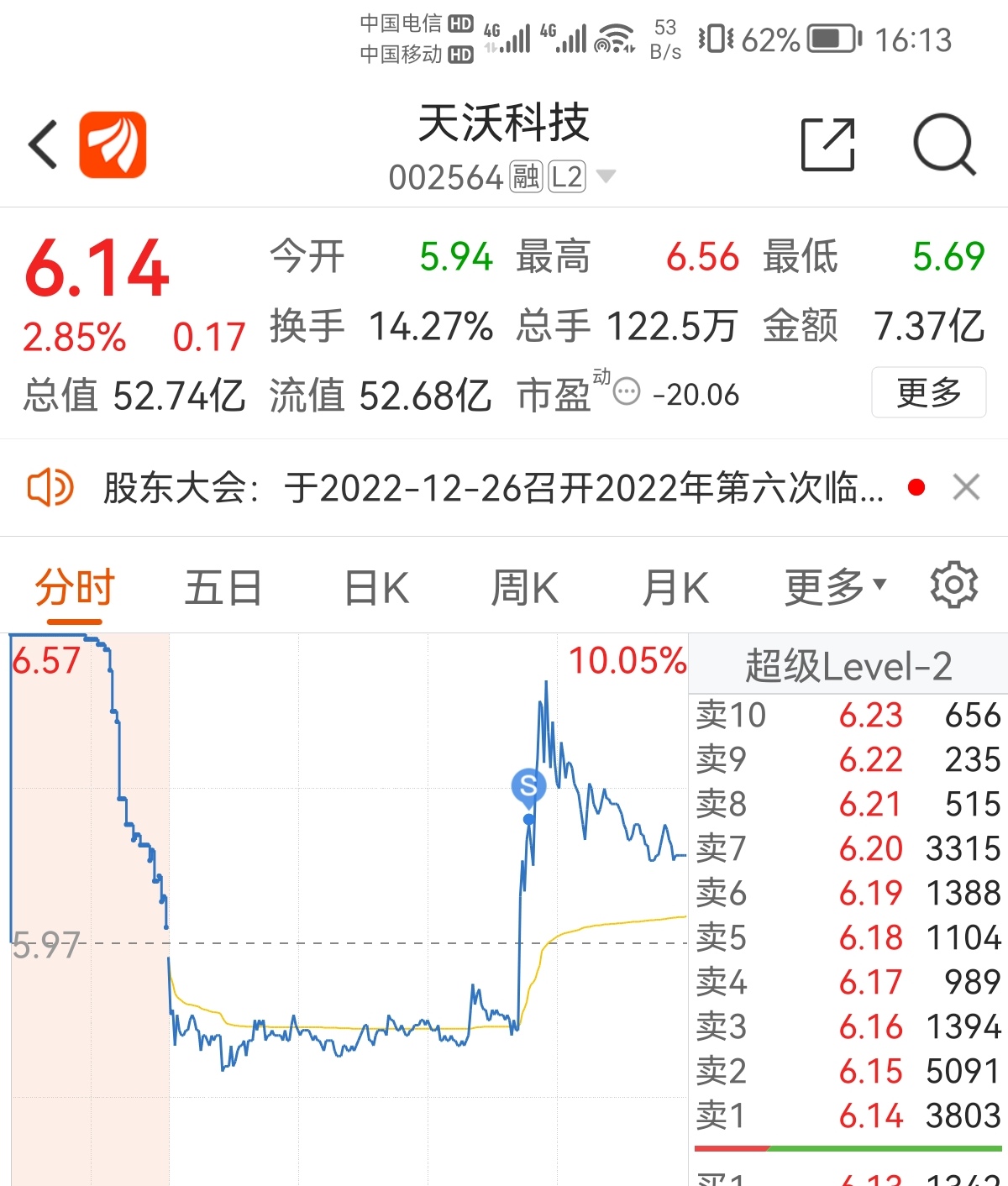This screenshot has height=1186, width=1008.
Task: Tap the S sell marker on chart
Action: [528, 787]
